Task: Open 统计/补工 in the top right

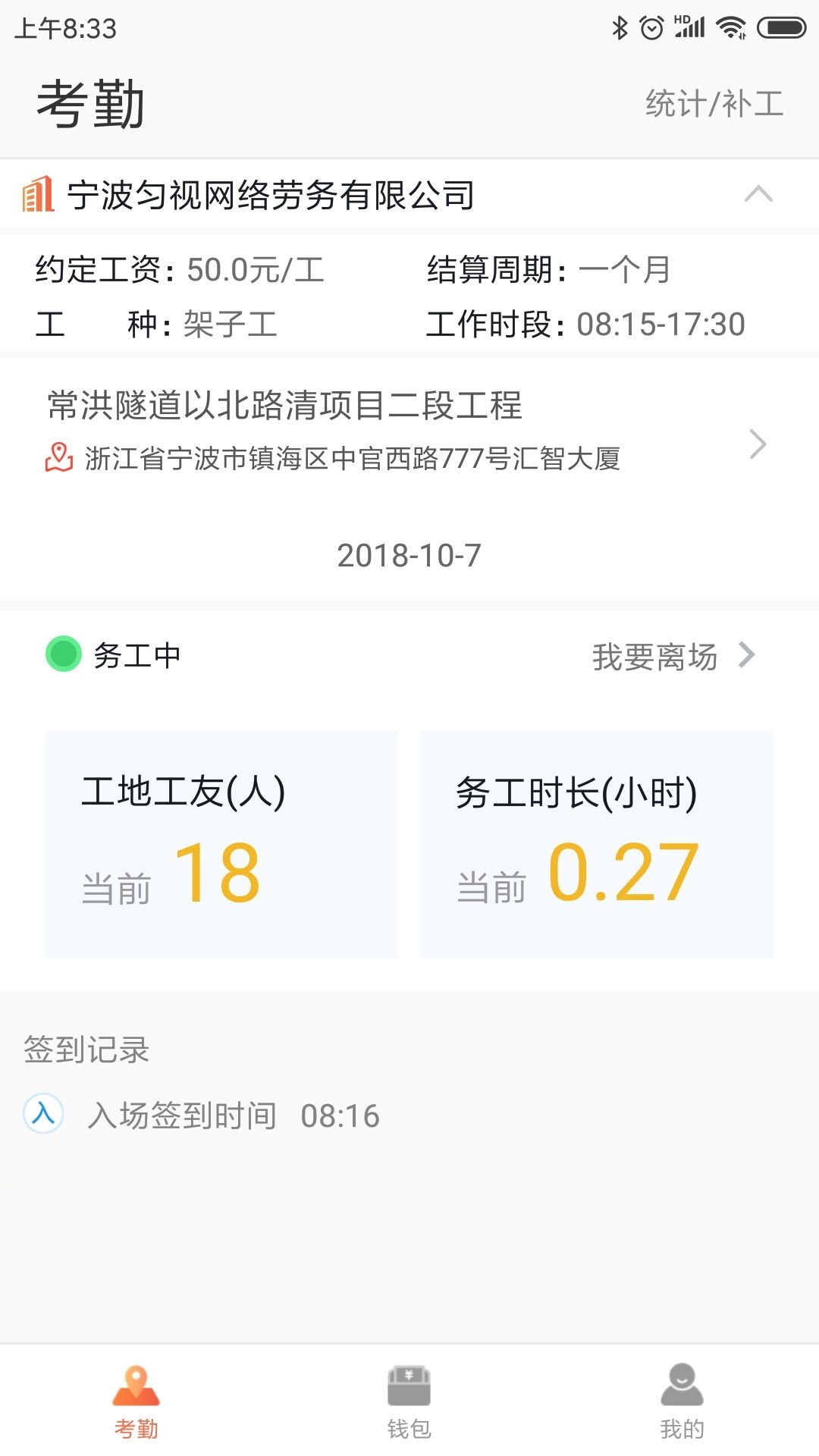Action: click(x=713, y=102)
